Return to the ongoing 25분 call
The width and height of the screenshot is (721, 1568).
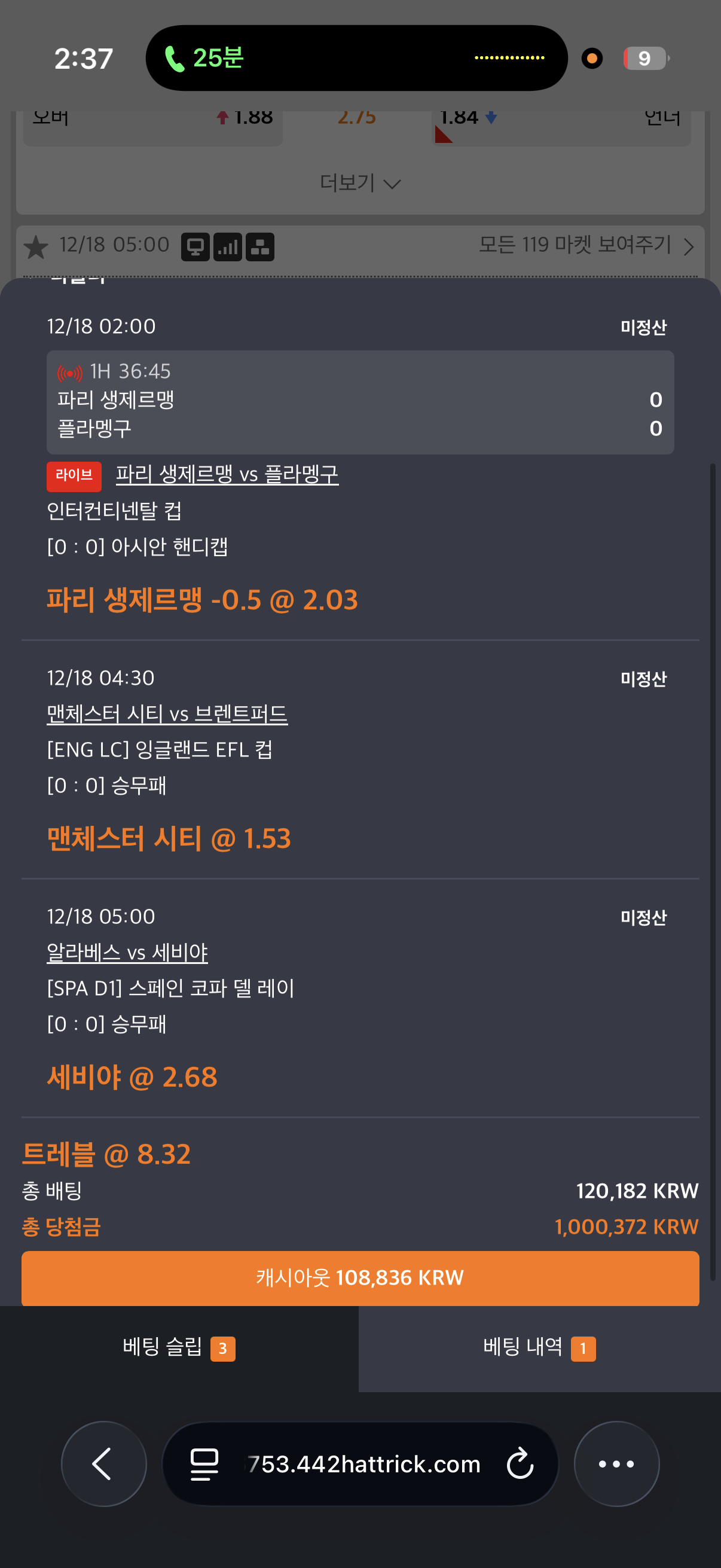pos(204,59)
